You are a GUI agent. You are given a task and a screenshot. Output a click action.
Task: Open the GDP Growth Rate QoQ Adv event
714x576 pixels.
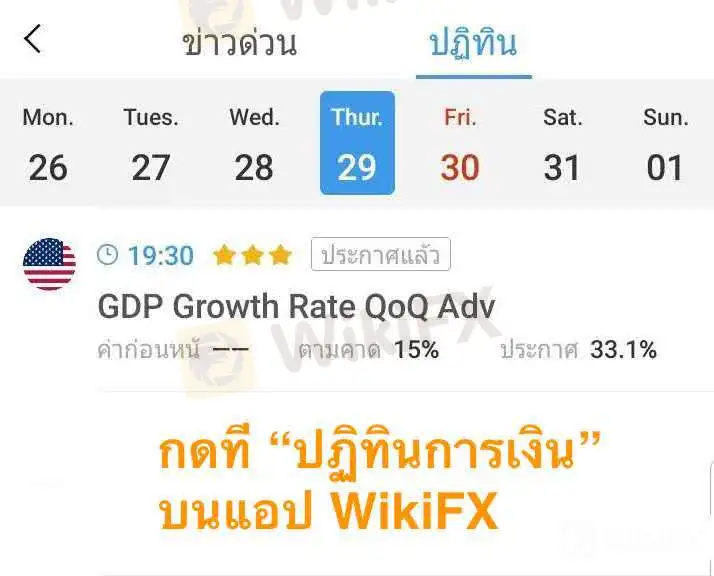point(296,306)
